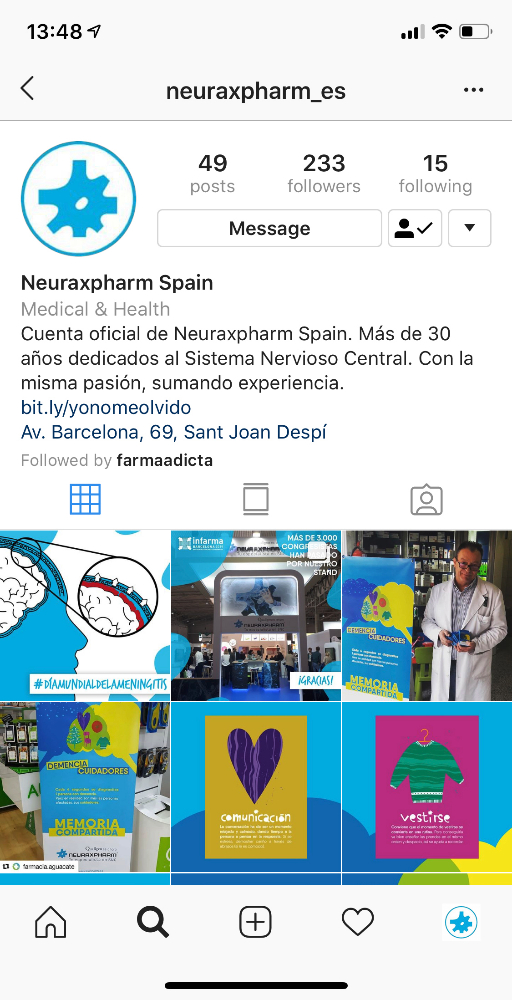Viewport: 512px width, 1000px height.
Task: Switch to the grid posts view
Action: (x=85, y=499)
